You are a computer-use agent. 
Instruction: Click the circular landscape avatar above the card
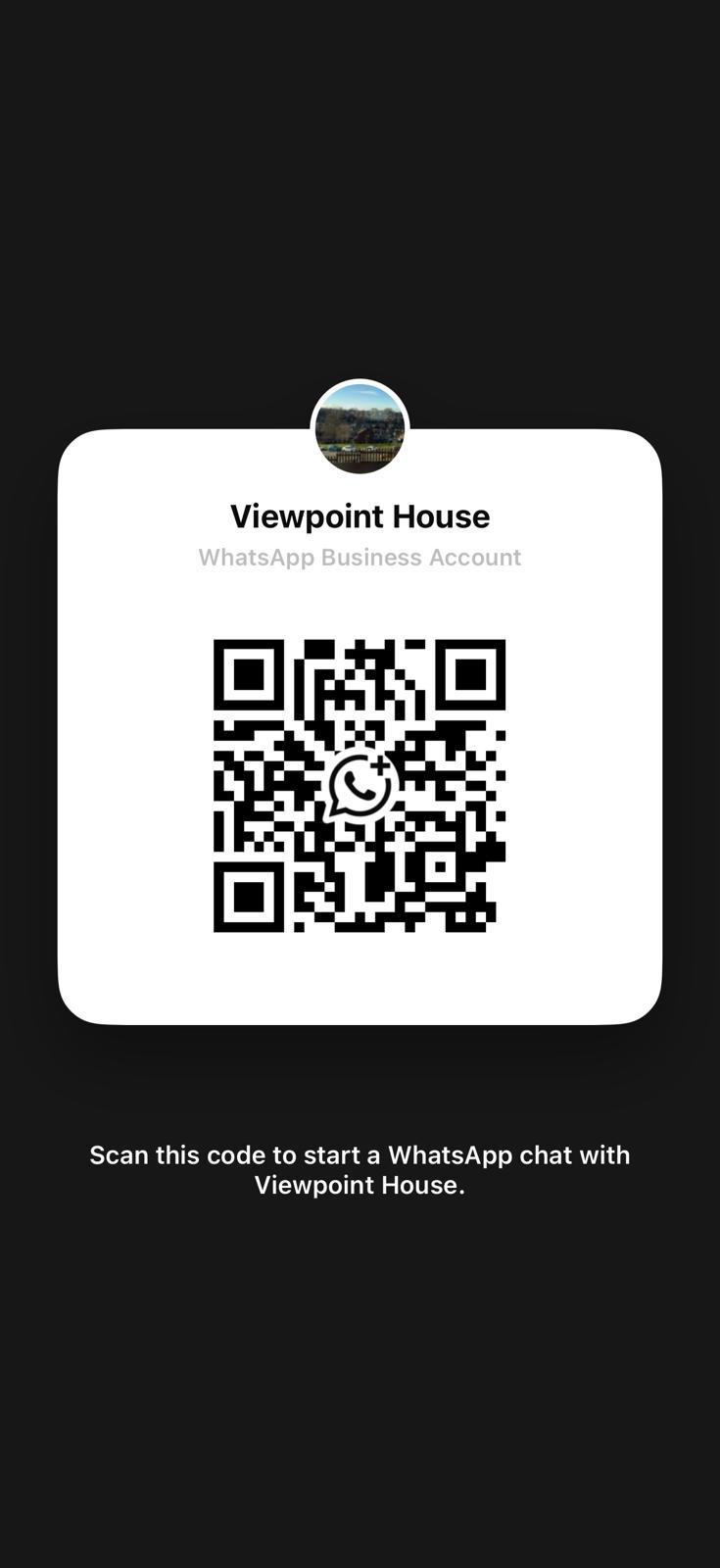tap(360, 428)
